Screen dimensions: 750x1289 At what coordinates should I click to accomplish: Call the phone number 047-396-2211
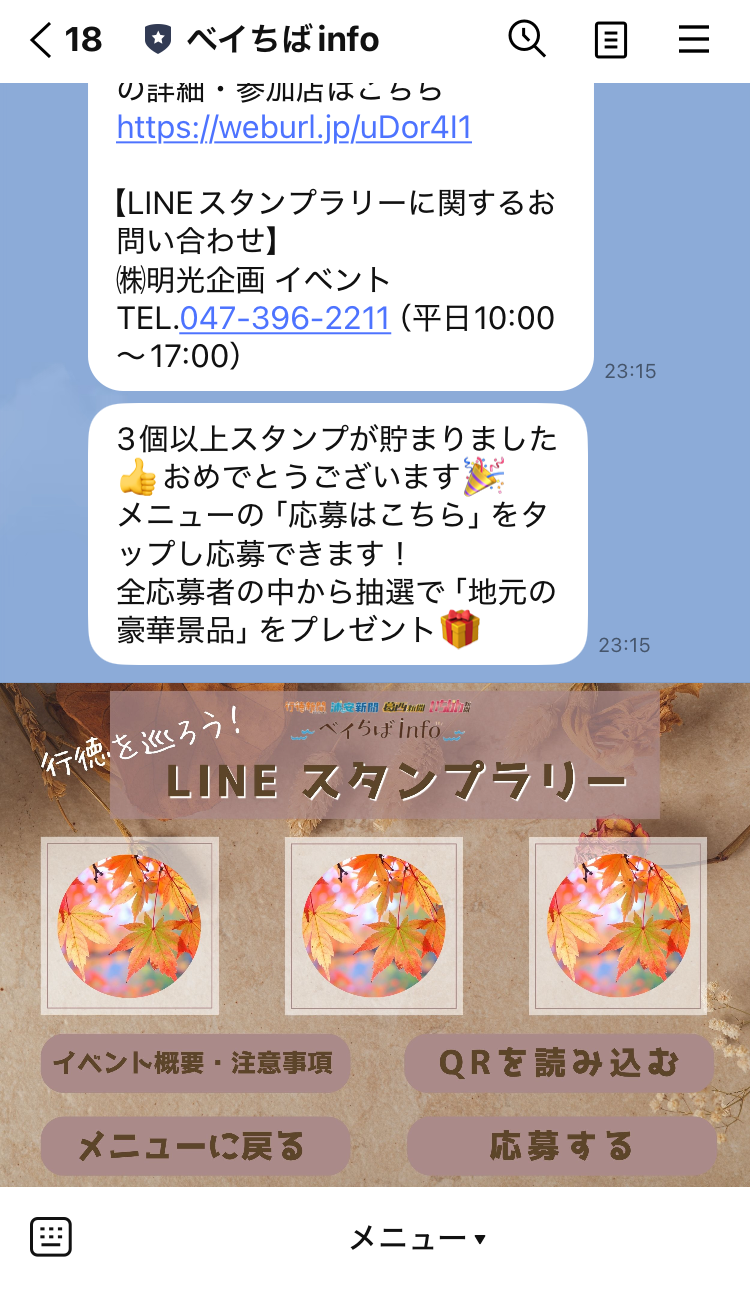pyautogui.click(x=284, y=318)
